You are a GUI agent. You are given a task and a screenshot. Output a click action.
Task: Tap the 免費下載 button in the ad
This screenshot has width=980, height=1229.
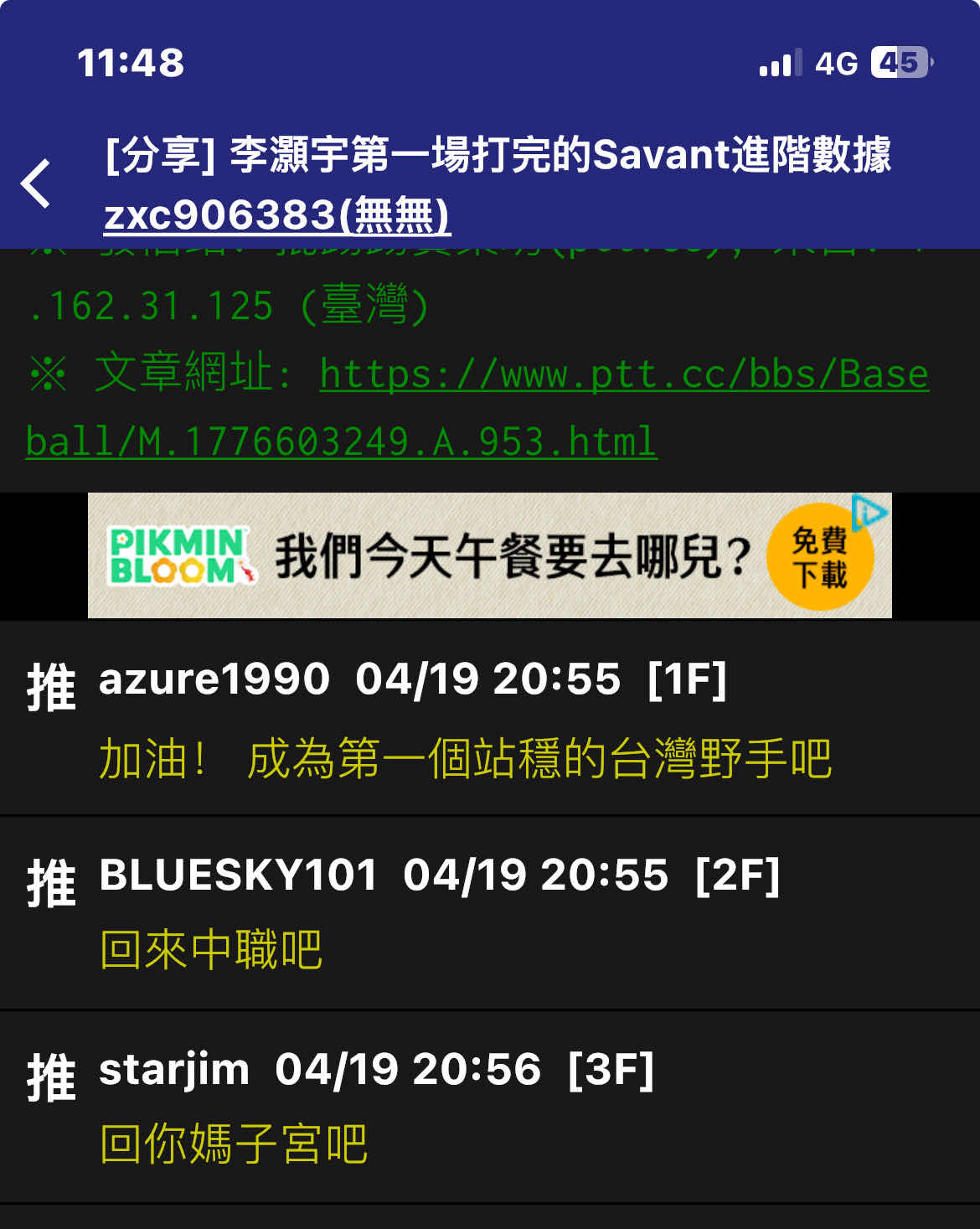point(819,557)
